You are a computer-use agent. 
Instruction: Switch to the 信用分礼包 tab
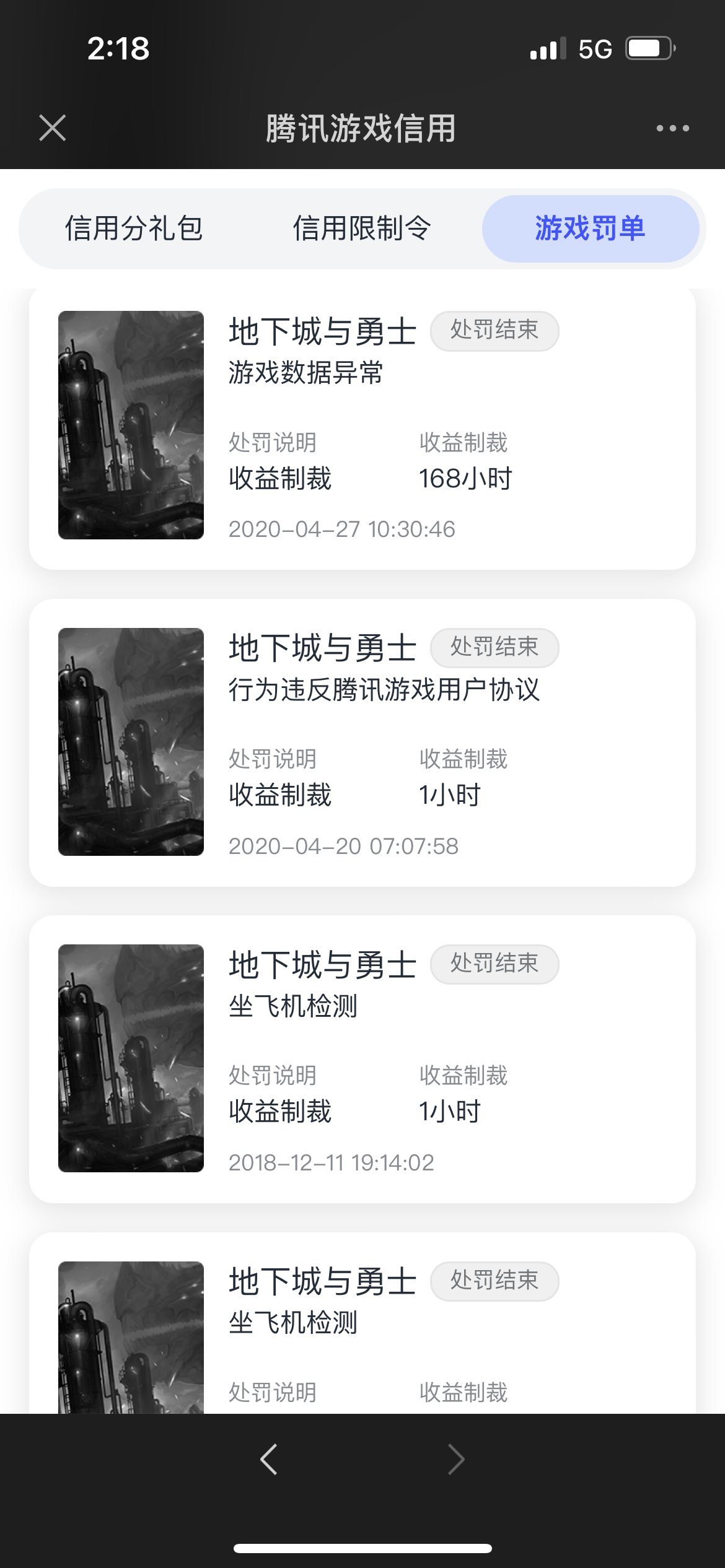pyautogui.click(x=134, y=229)
